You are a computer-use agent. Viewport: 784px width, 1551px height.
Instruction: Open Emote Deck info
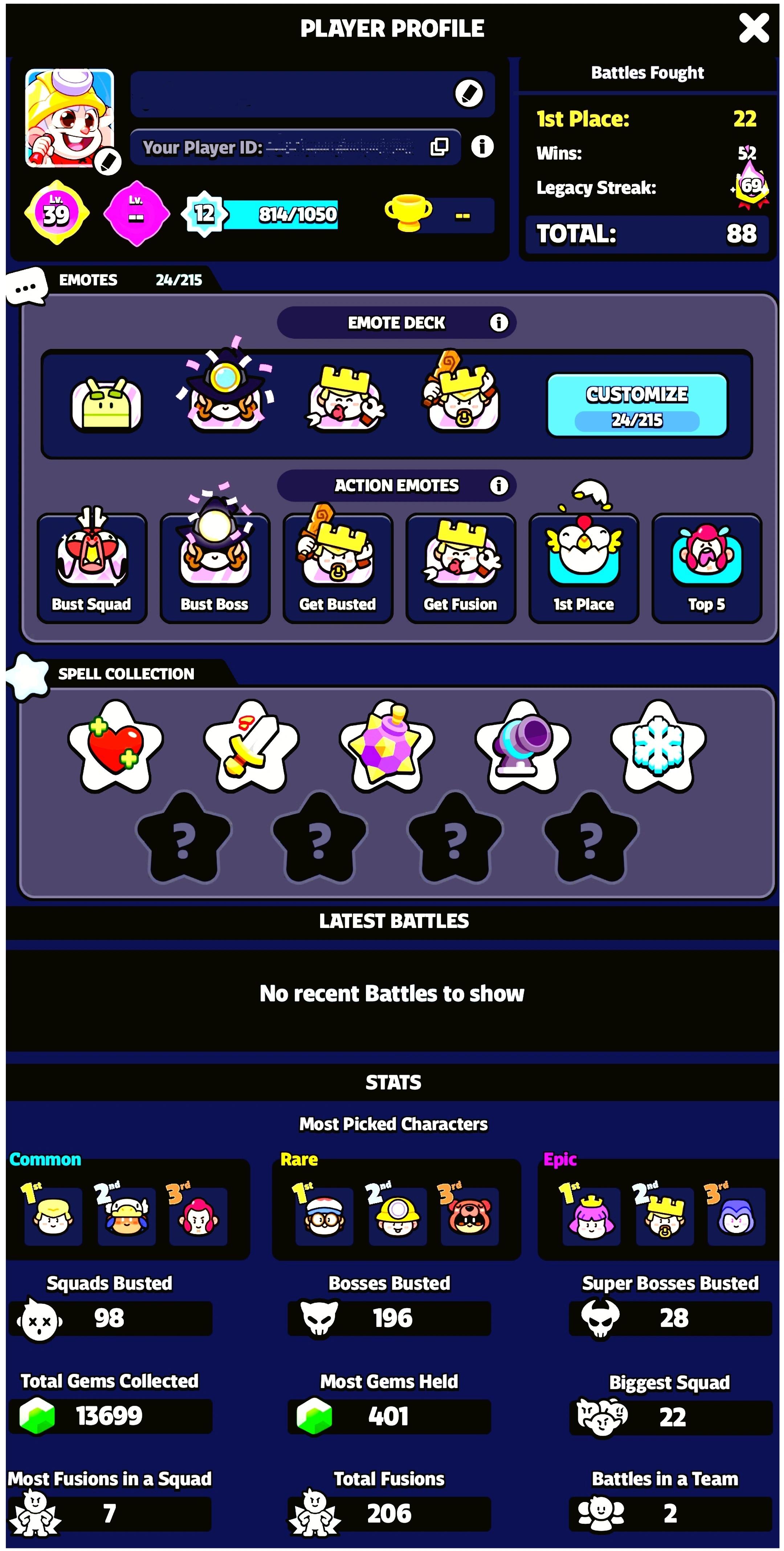(498, 323)
